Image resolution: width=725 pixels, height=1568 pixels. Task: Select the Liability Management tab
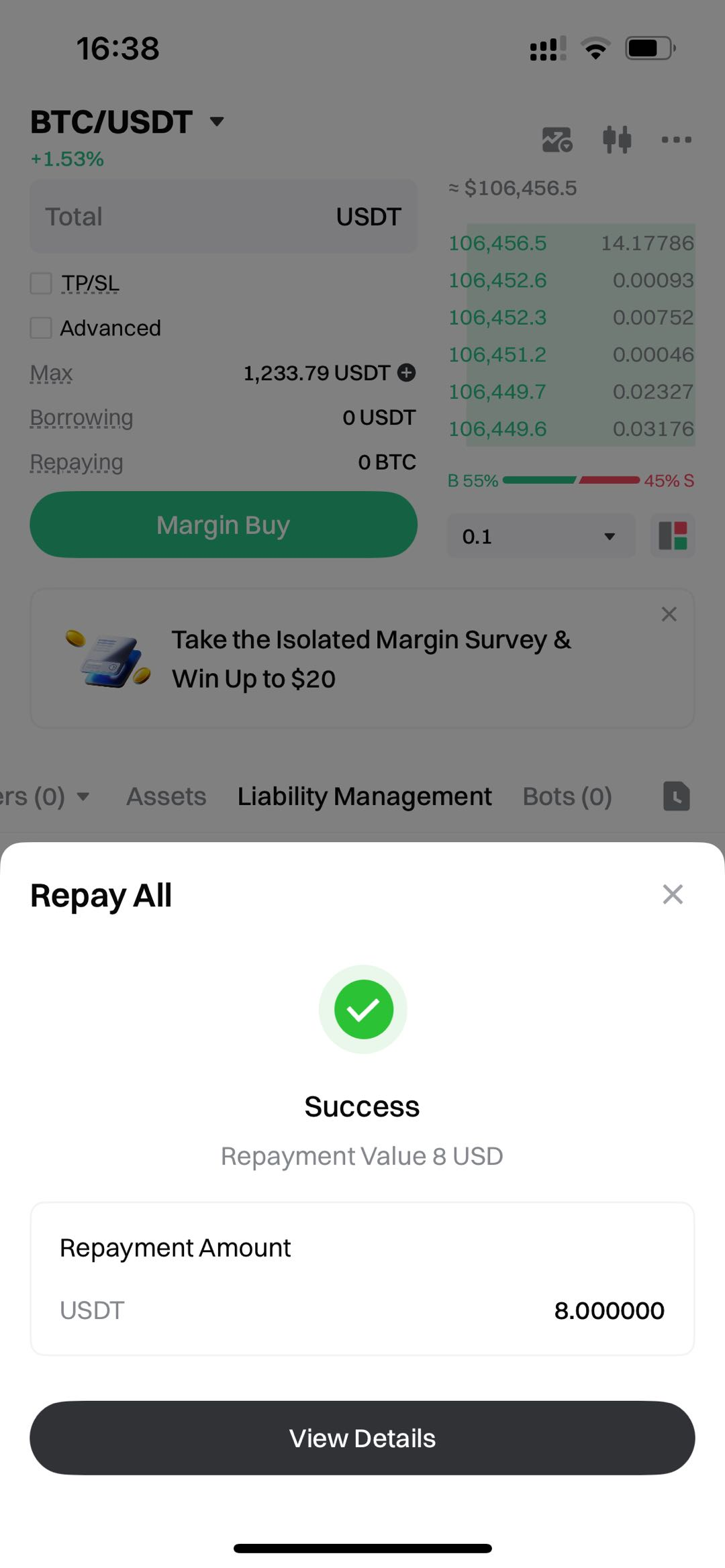(x=365, y=796)
